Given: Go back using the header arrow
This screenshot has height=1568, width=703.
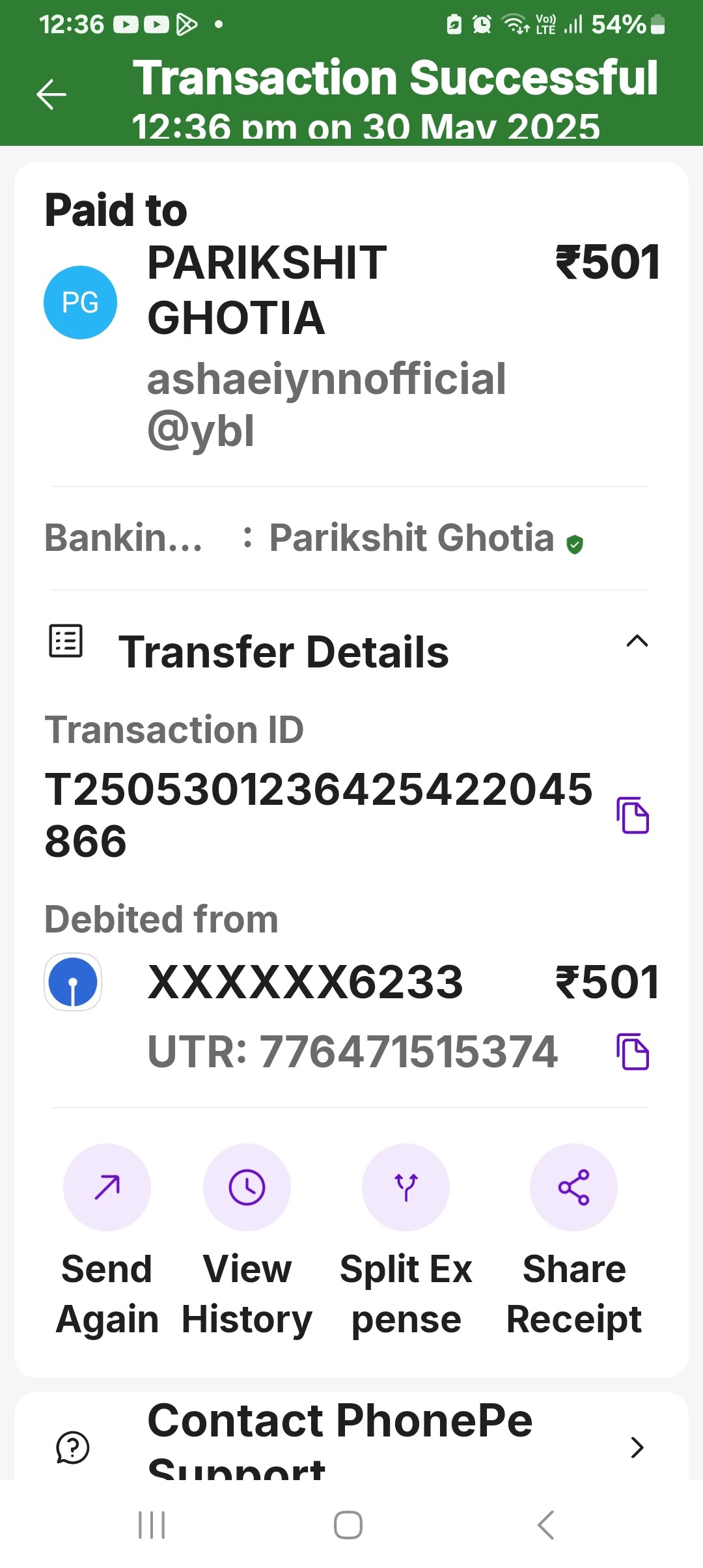Looking at the screenshot, I should pyautogui.click(x=51, y=94).
